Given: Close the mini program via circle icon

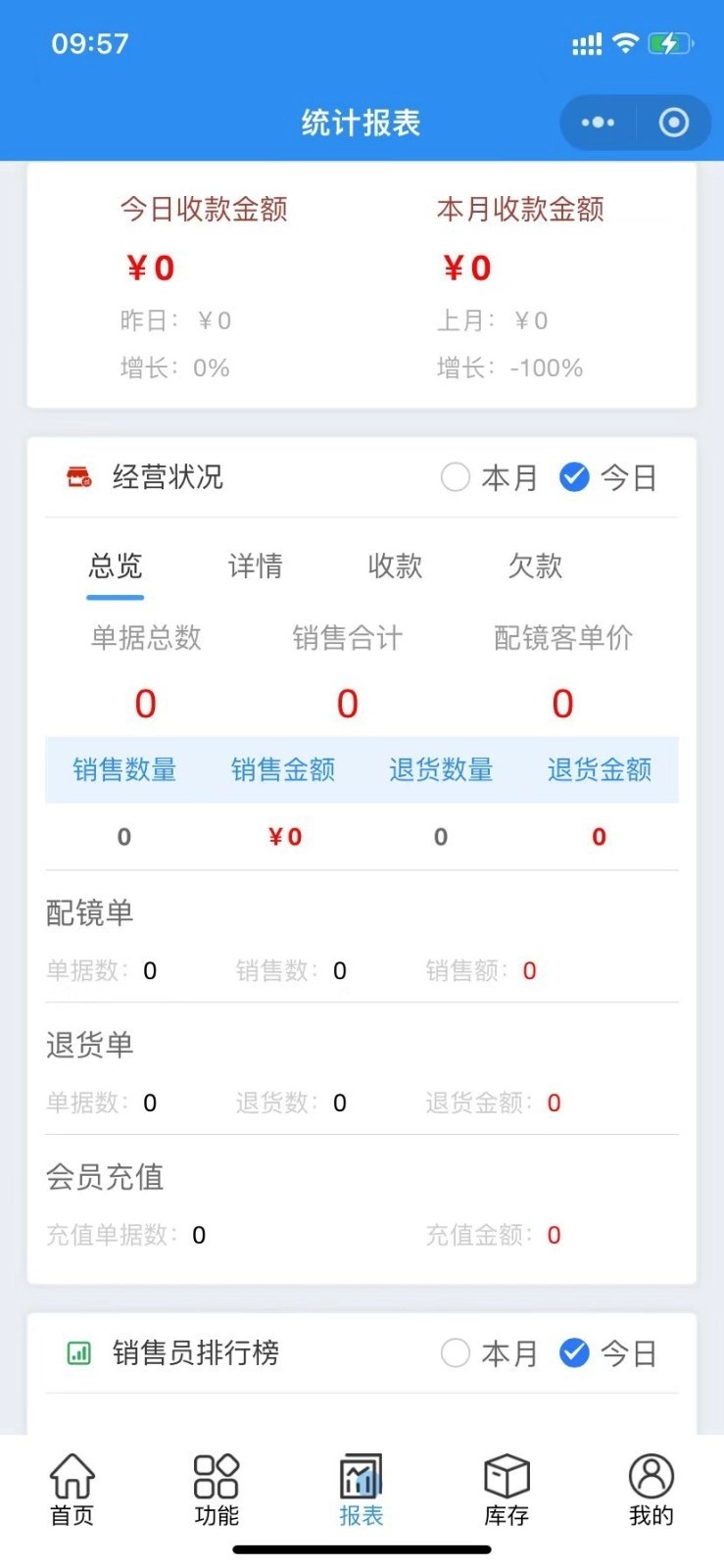Looking at the screenshot, I should point(673,122).
